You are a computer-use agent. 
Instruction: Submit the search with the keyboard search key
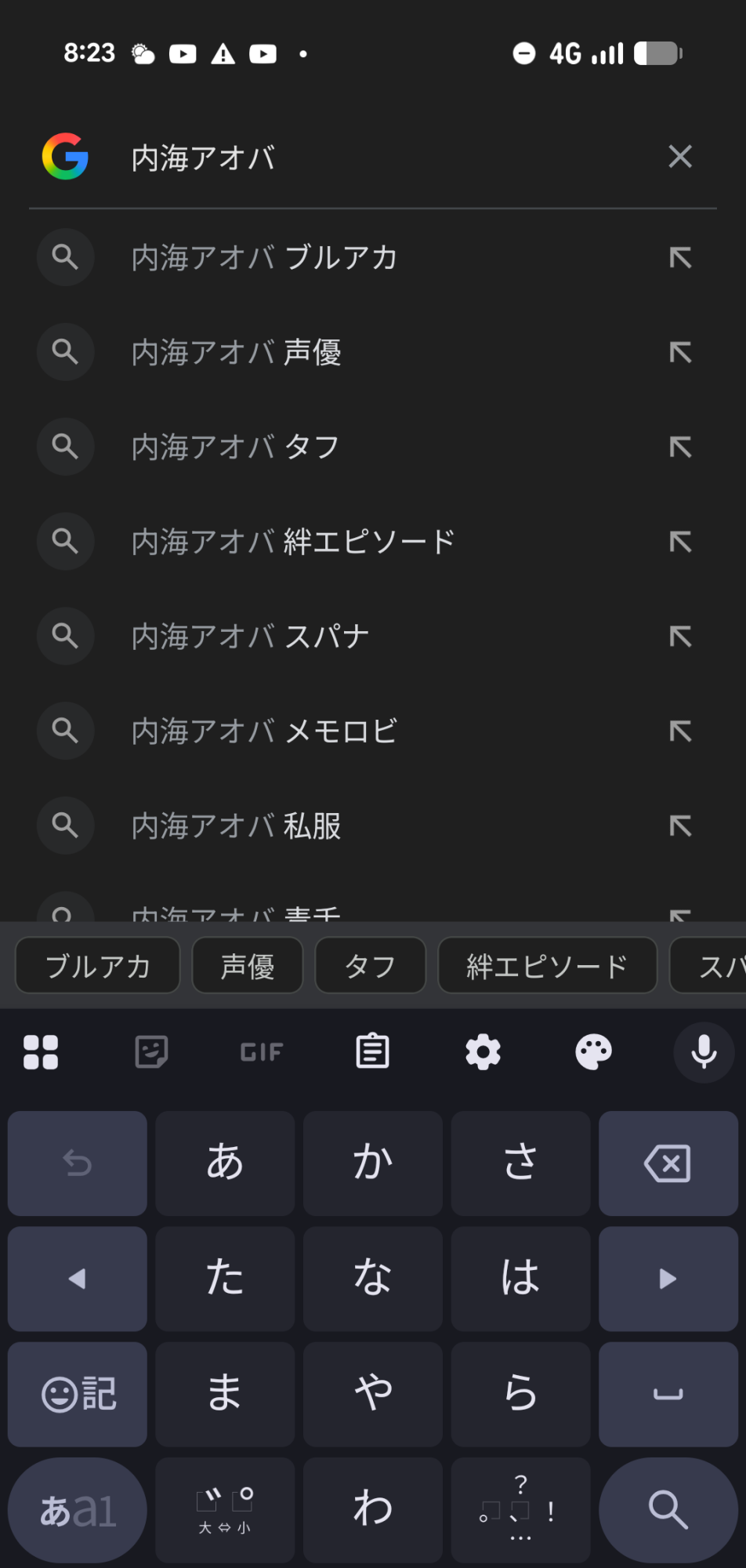point(668,1510)
